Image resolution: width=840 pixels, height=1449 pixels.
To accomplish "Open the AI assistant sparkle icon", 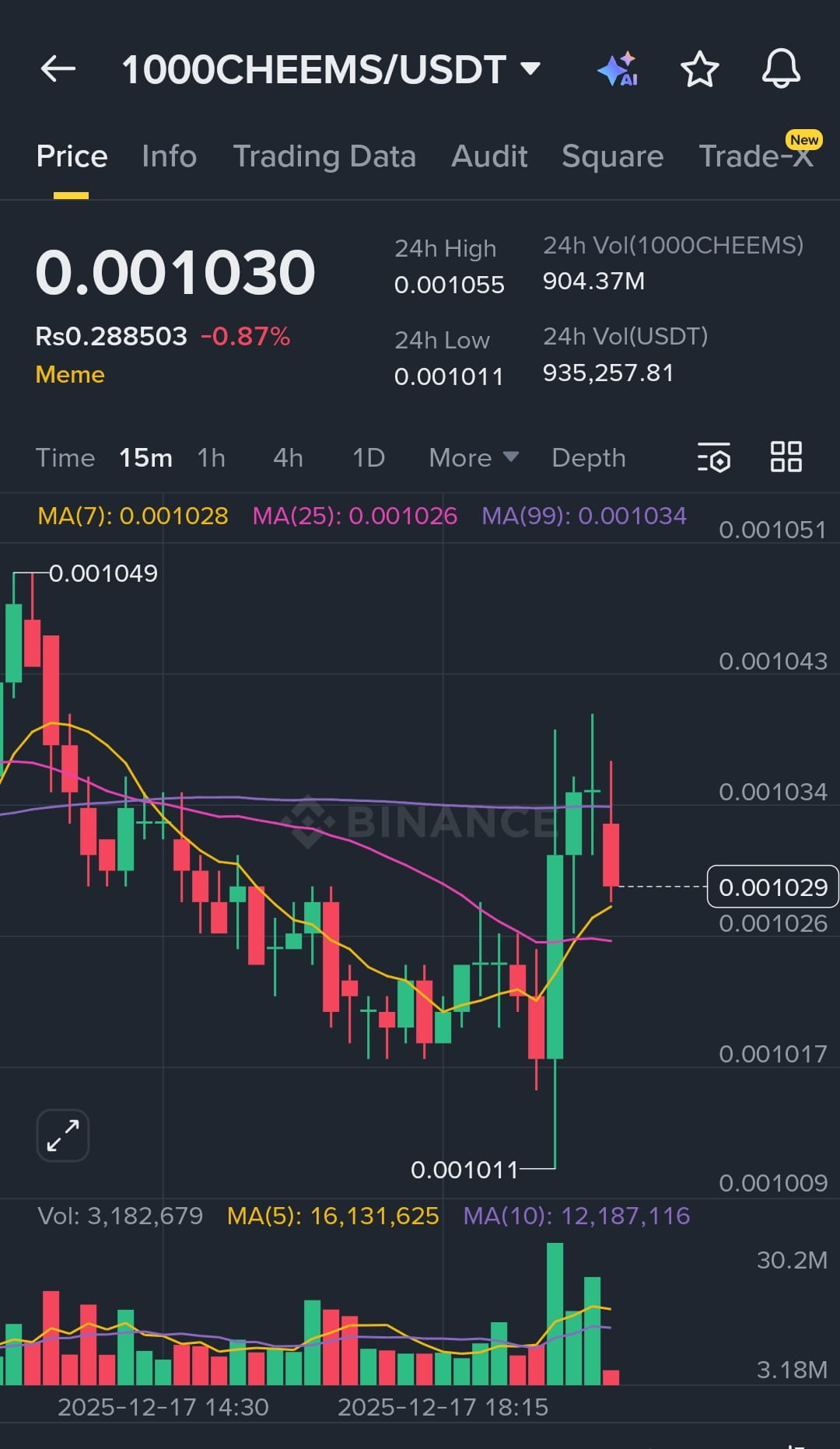I will coord(618,69).
